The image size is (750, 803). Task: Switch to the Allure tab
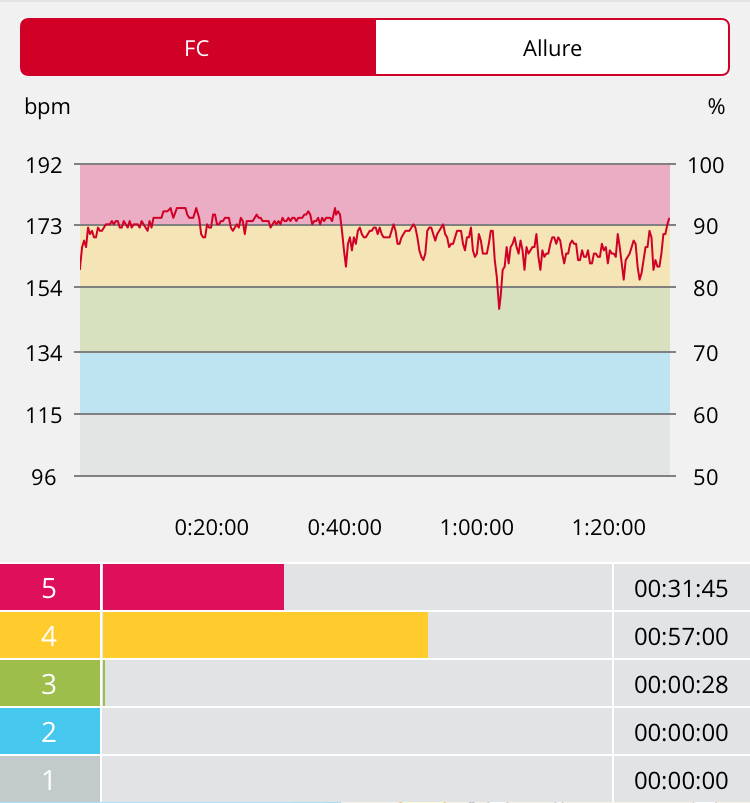coord(552,48)
